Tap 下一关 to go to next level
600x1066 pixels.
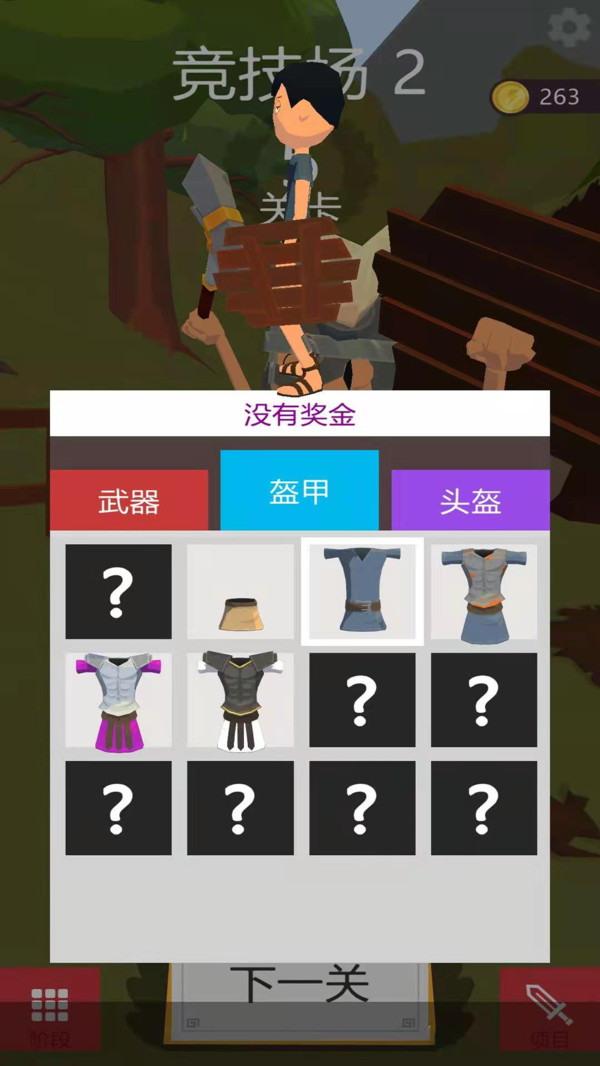tap(300, 985)
